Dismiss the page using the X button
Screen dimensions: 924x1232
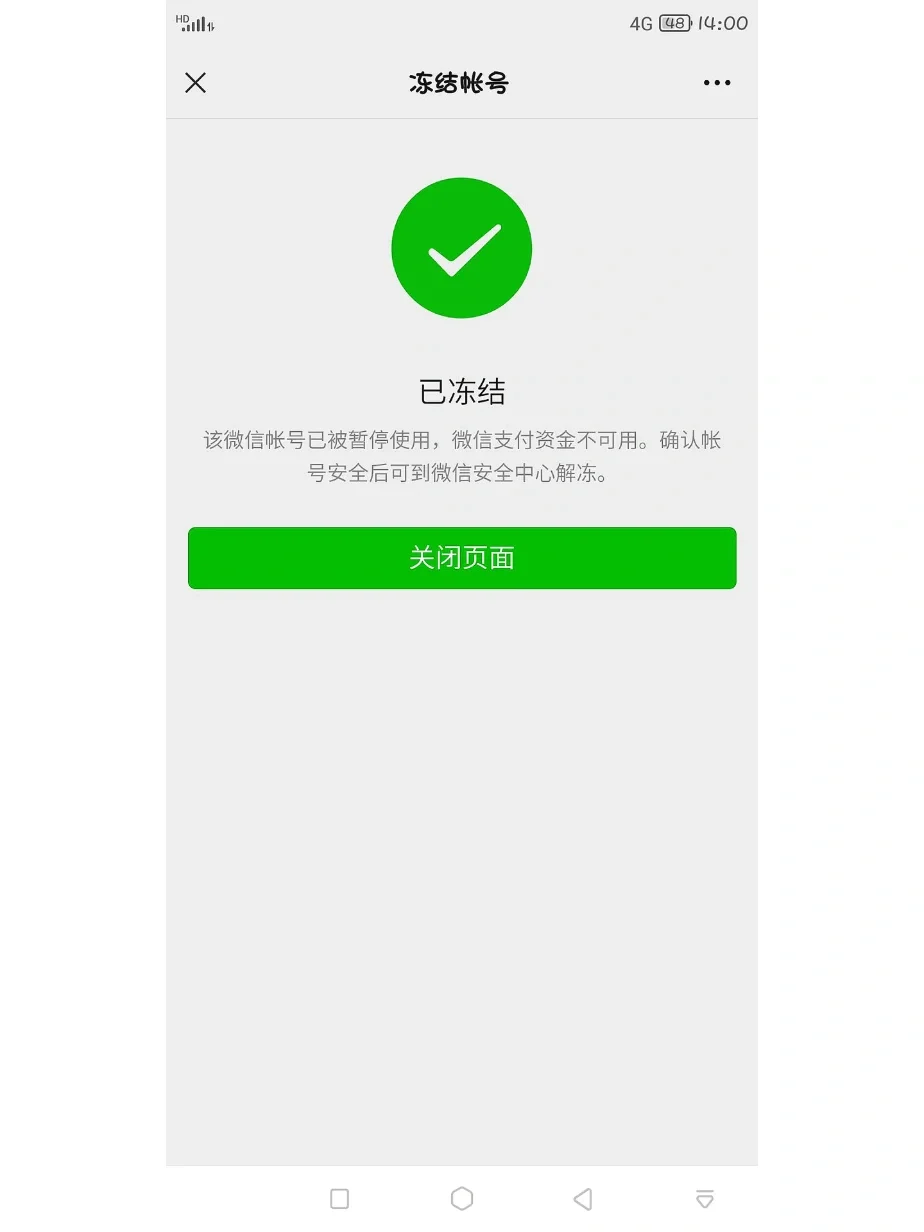[x=196, y=83]
